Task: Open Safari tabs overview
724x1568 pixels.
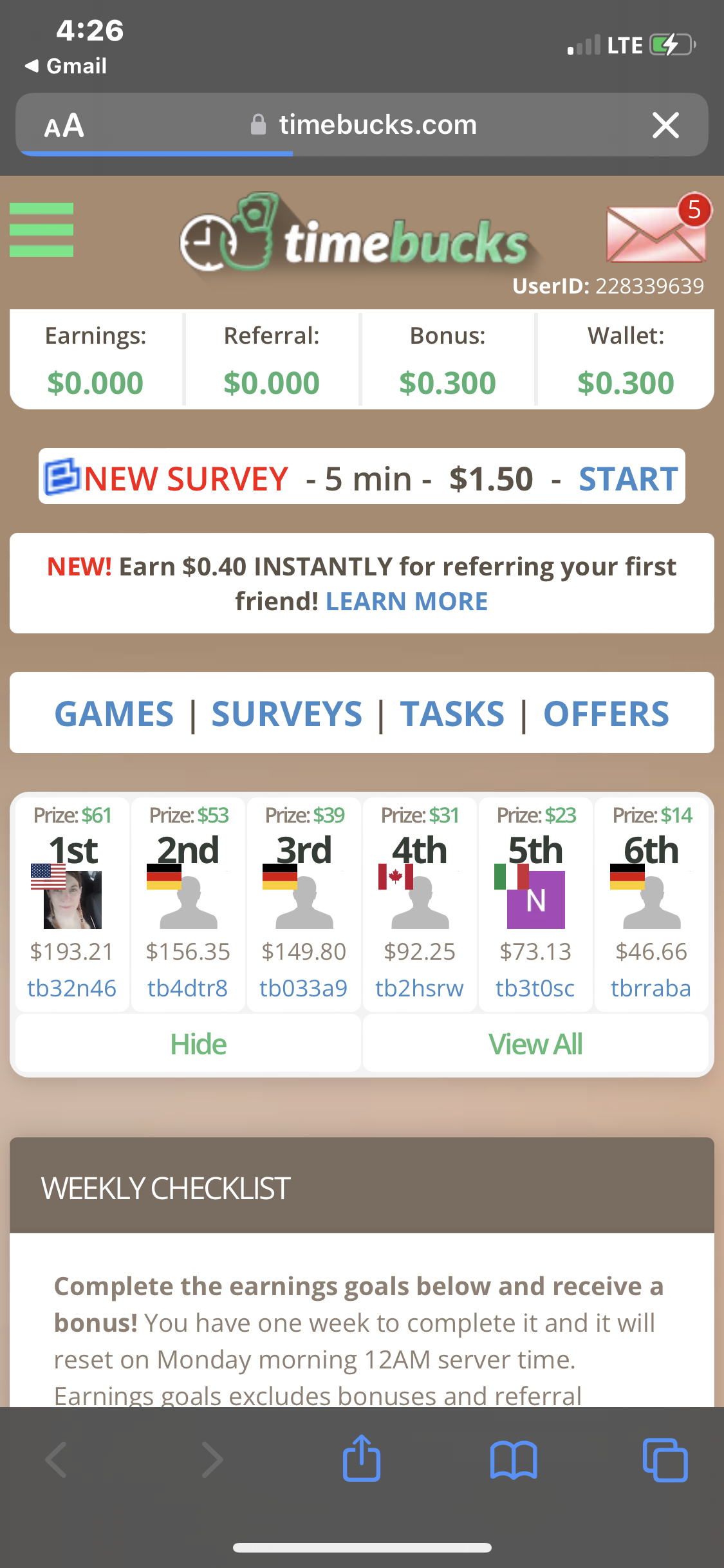Action: pyautogui.click(x=665, y=1460)
